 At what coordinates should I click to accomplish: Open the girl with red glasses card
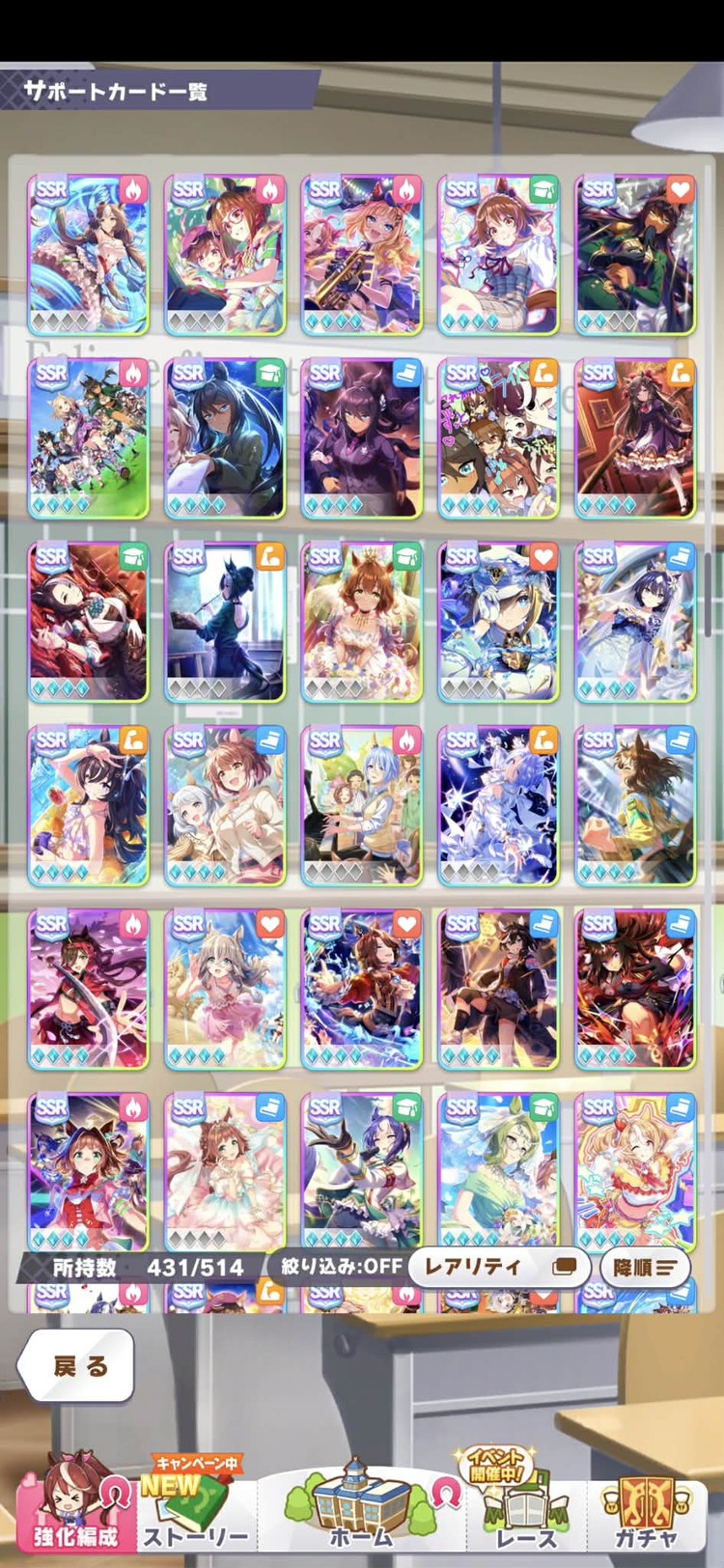tap(225, 256)
